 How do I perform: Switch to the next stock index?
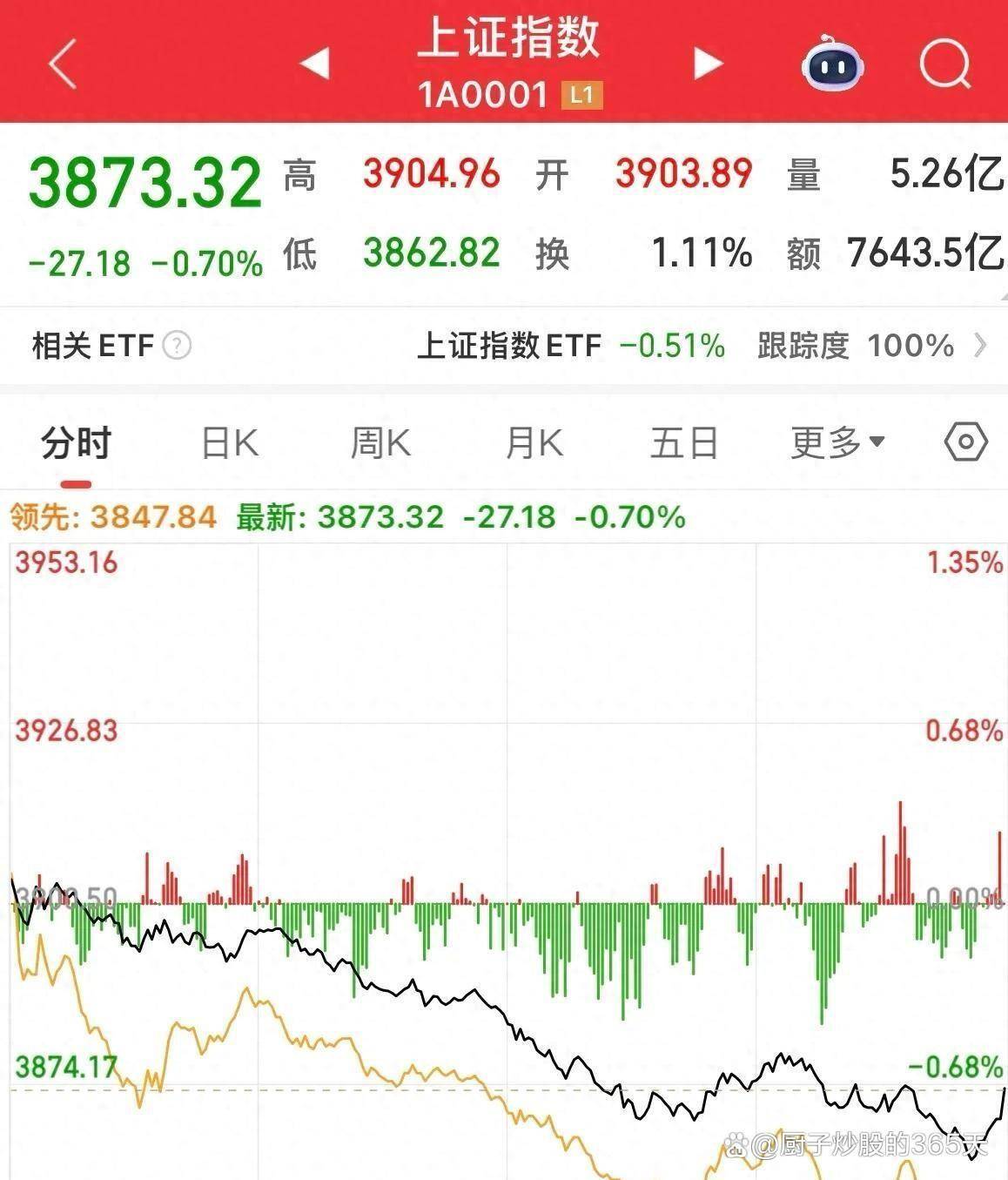[x=707, y=63]
